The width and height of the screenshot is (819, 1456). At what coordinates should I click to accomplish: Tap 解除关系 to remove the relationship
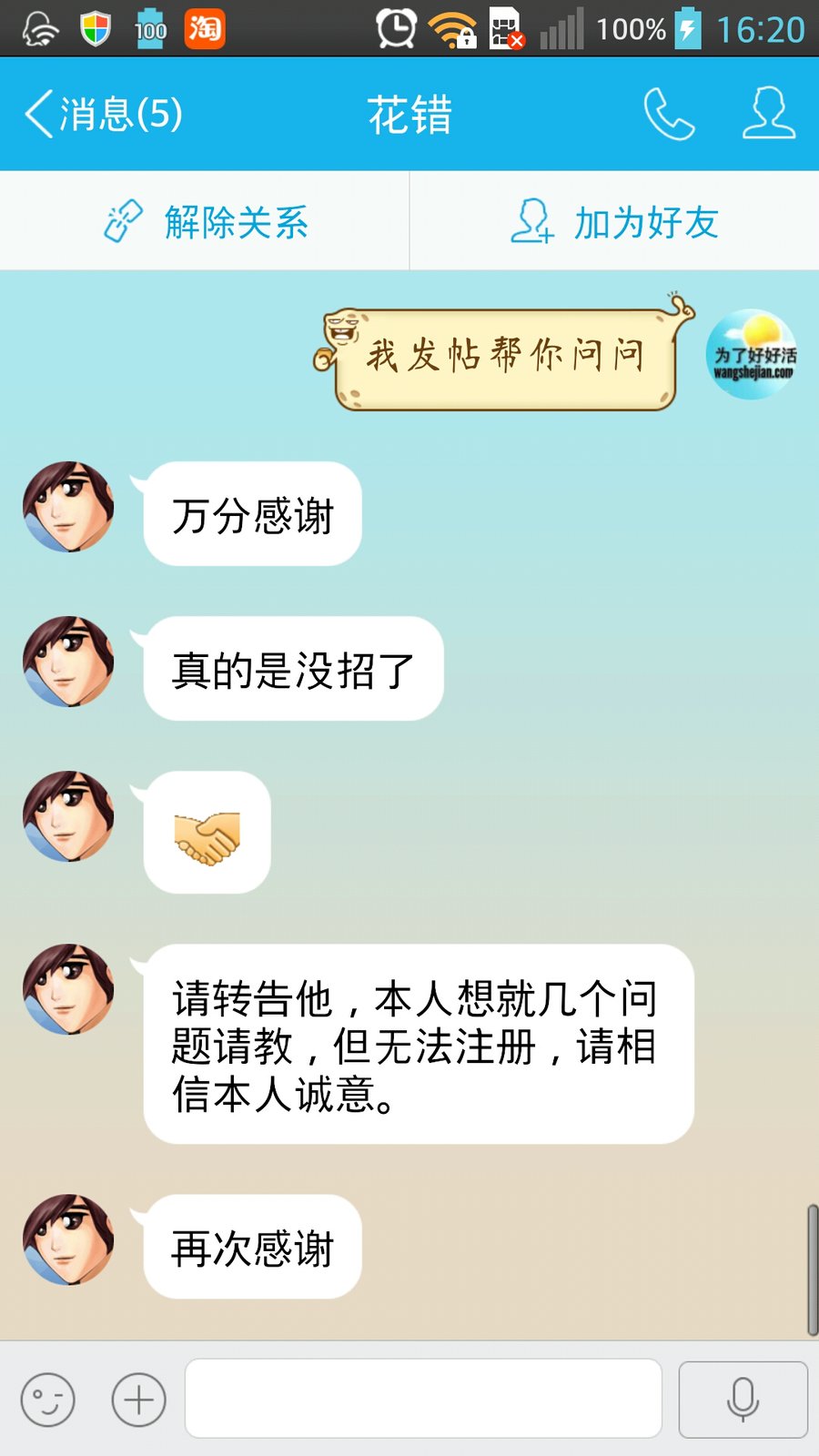[206, 222]
